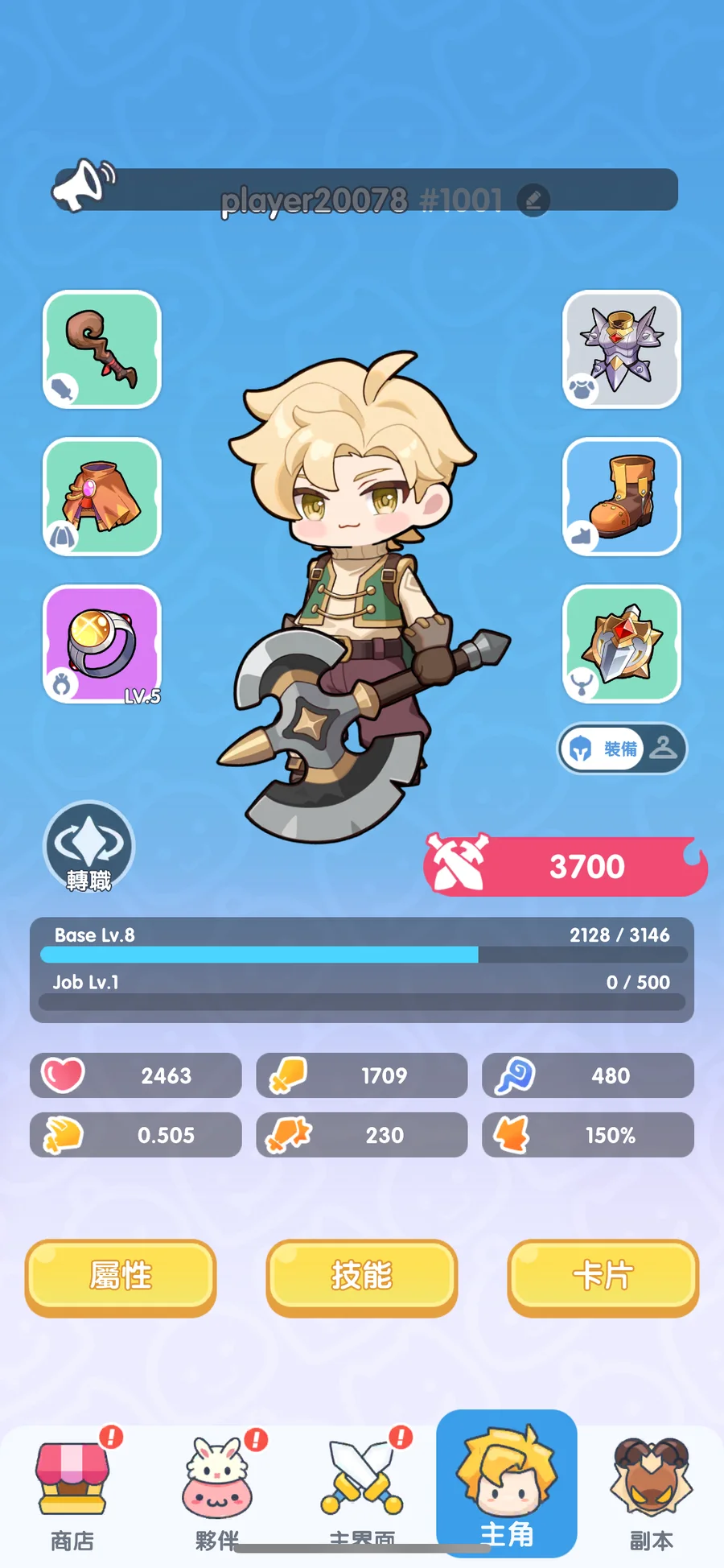Open the armor chest equipment slot
Image resolution: width=724 pixels, height=1568 pixels.
(x=622, y=349)
